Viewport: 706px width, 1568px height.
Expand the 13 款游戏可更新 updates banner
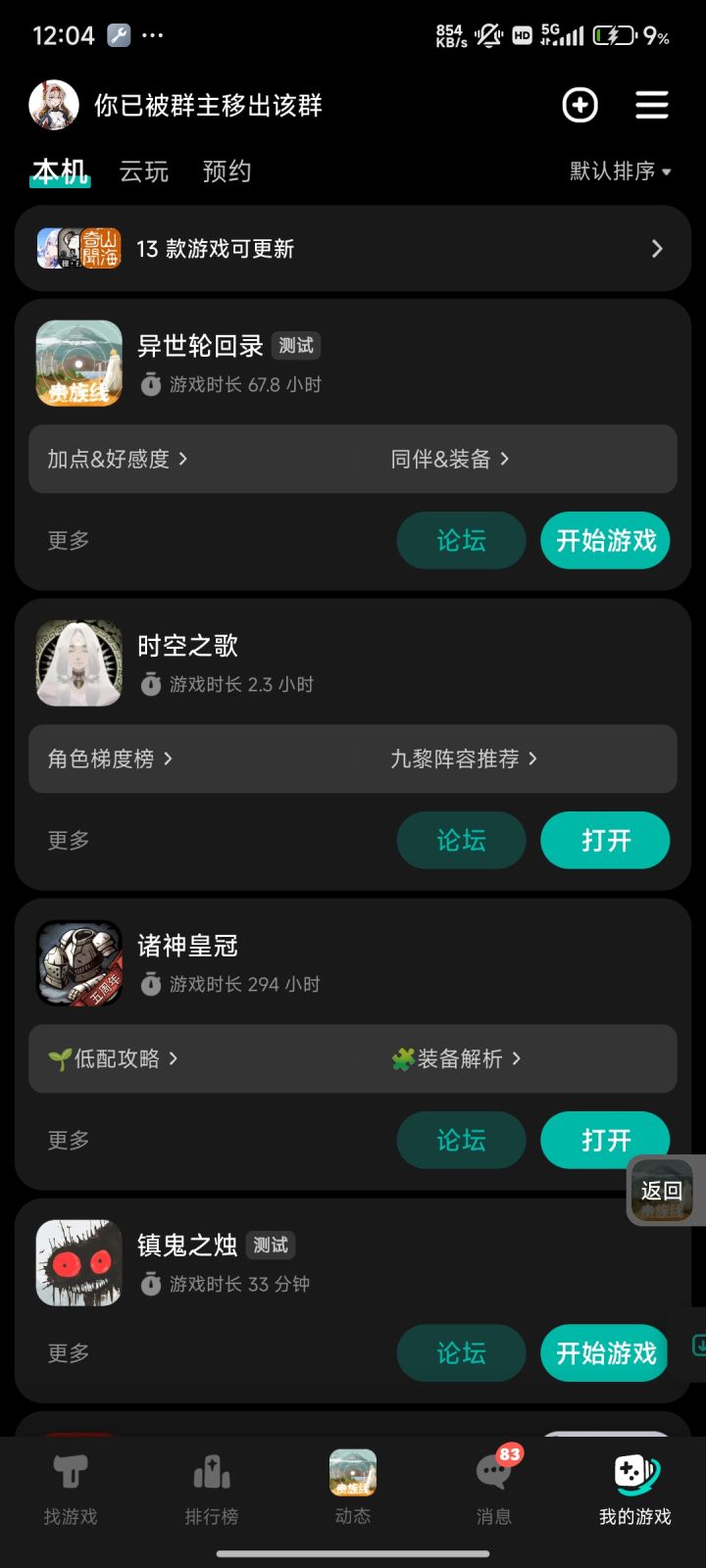[353, 249]
